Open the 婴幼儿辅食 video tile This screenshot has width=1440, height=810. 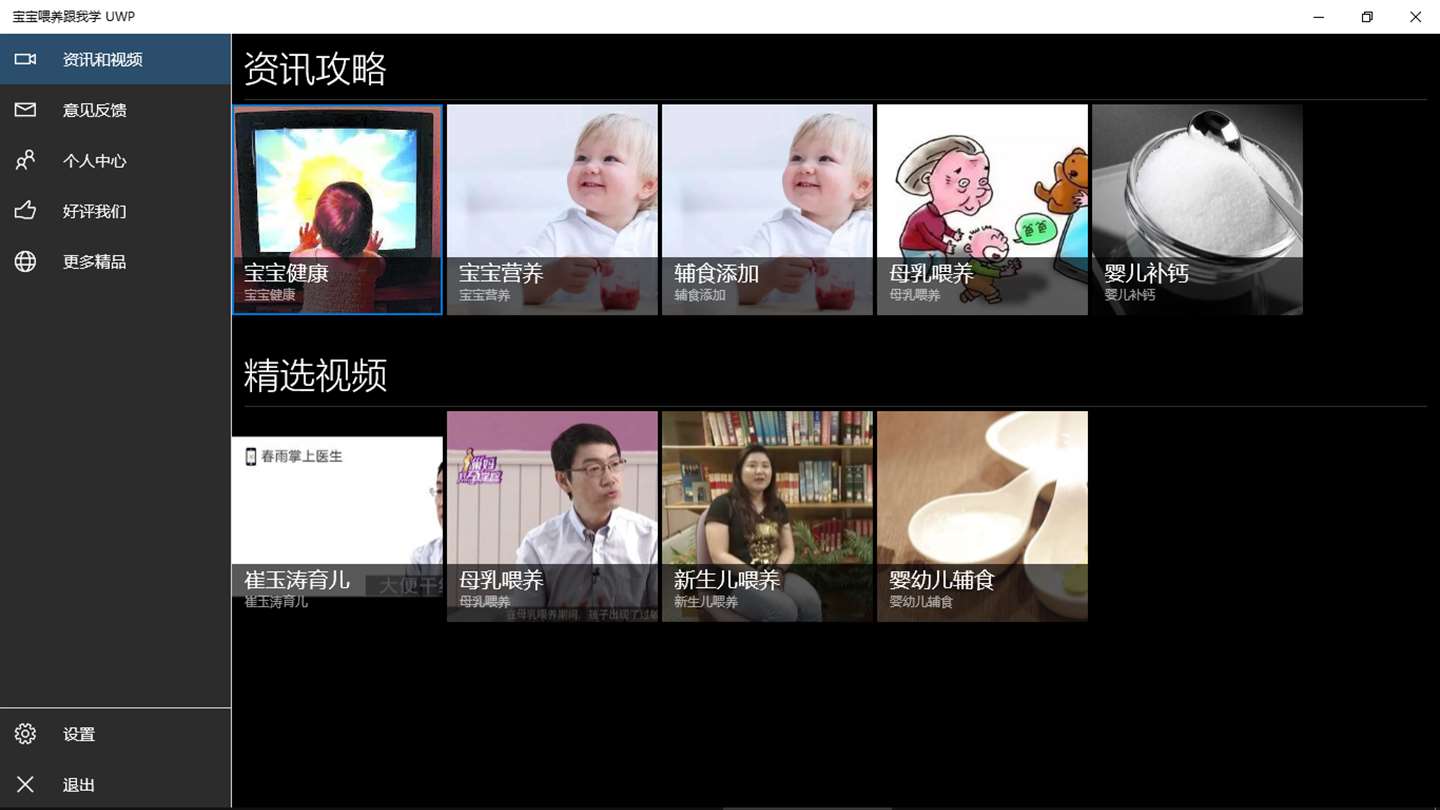point(982,516)
